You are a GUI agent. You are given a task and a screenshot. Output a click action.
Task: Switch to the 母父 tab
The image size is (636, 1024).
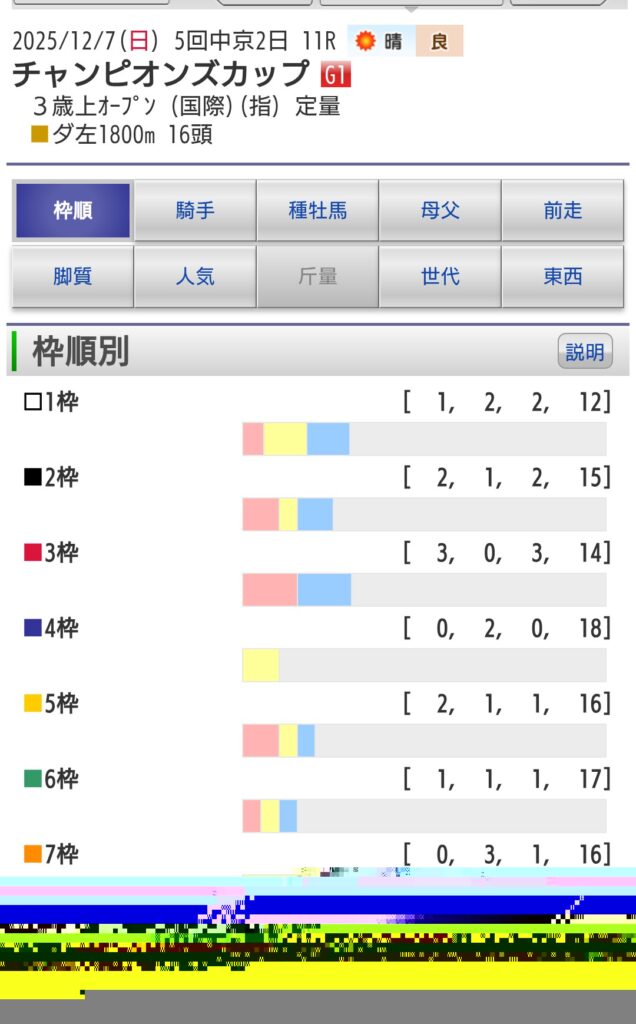pos(440,211)
